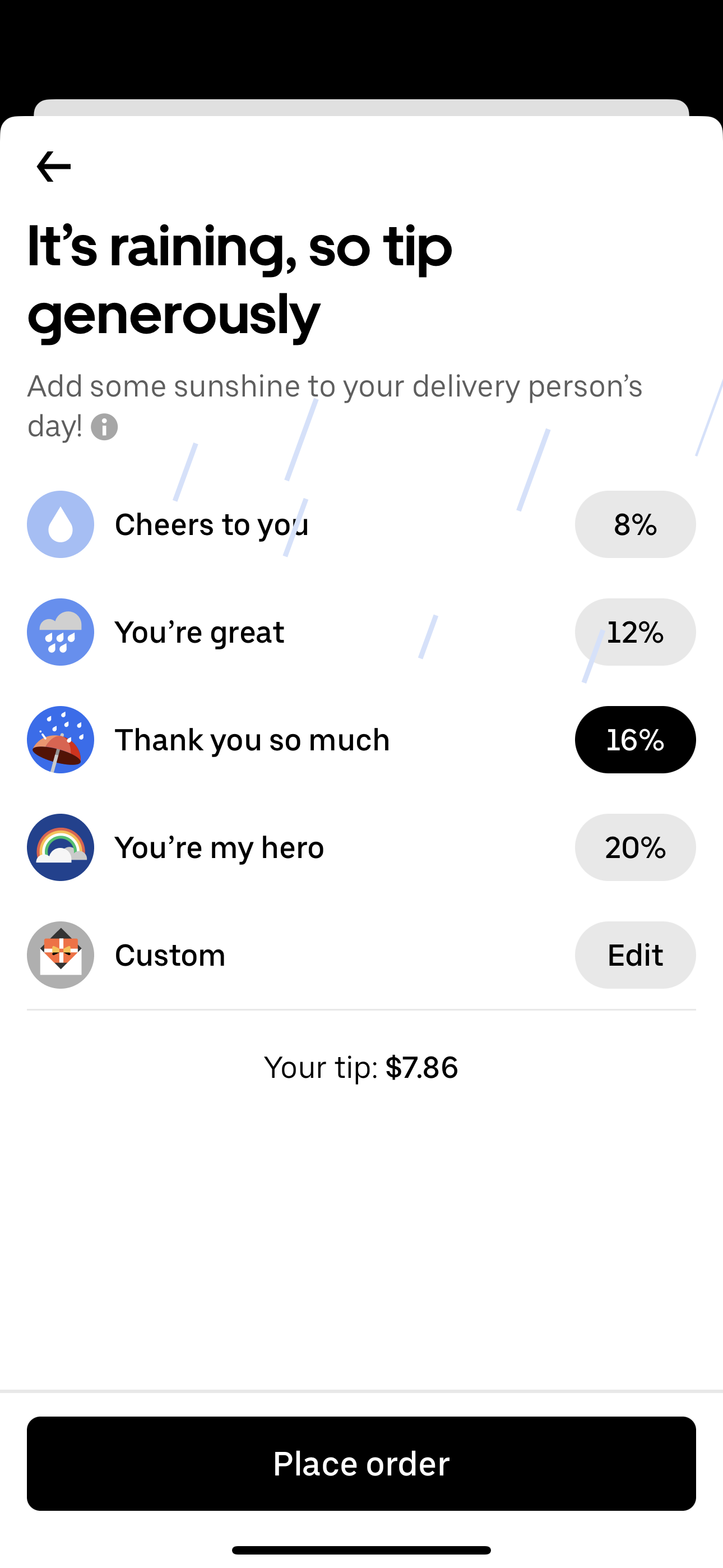Click the rain cloud You're great icon
This screenshot has height=1568, width=723.
click(x=61, y=632)
